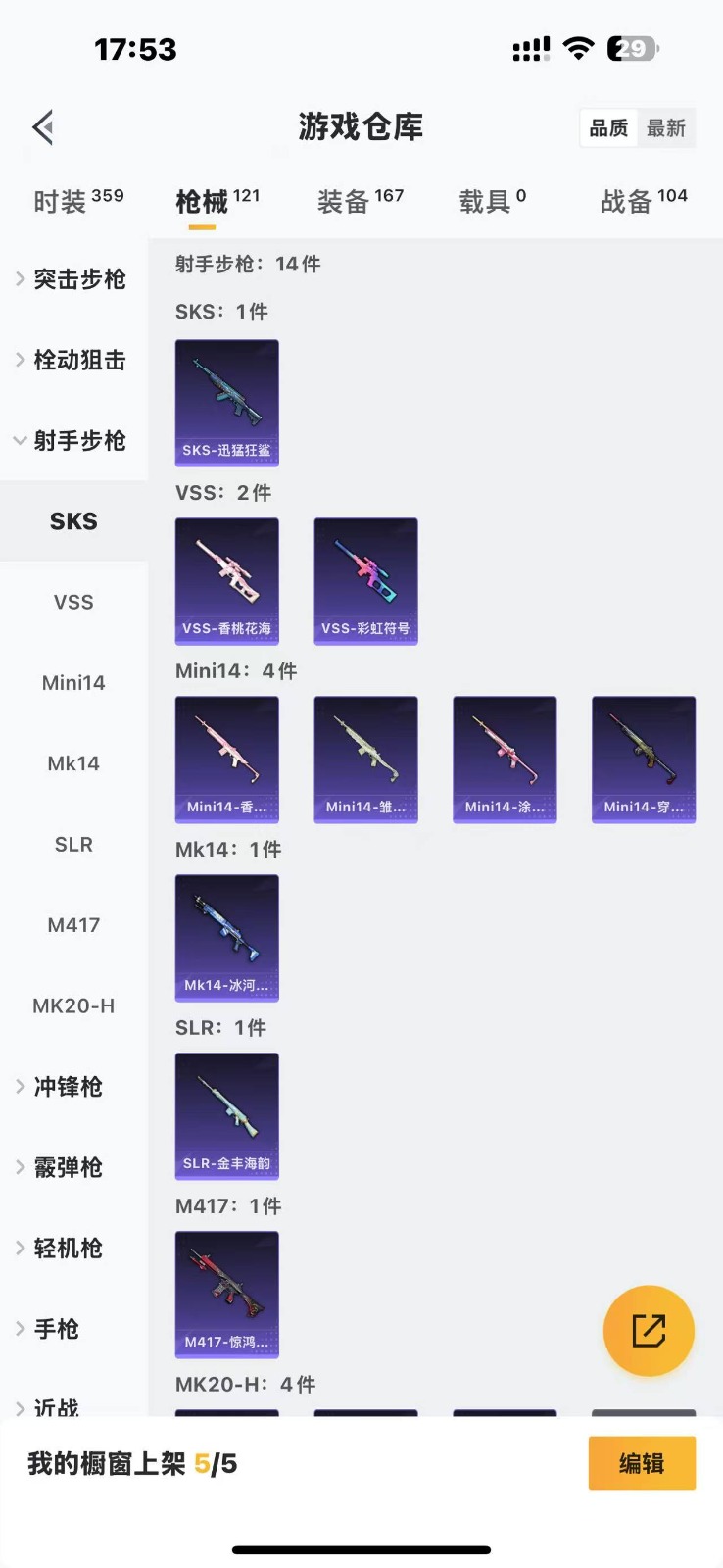723x1568 pixels.
Task: Open the 战备 tab
Action: point(643,201)
